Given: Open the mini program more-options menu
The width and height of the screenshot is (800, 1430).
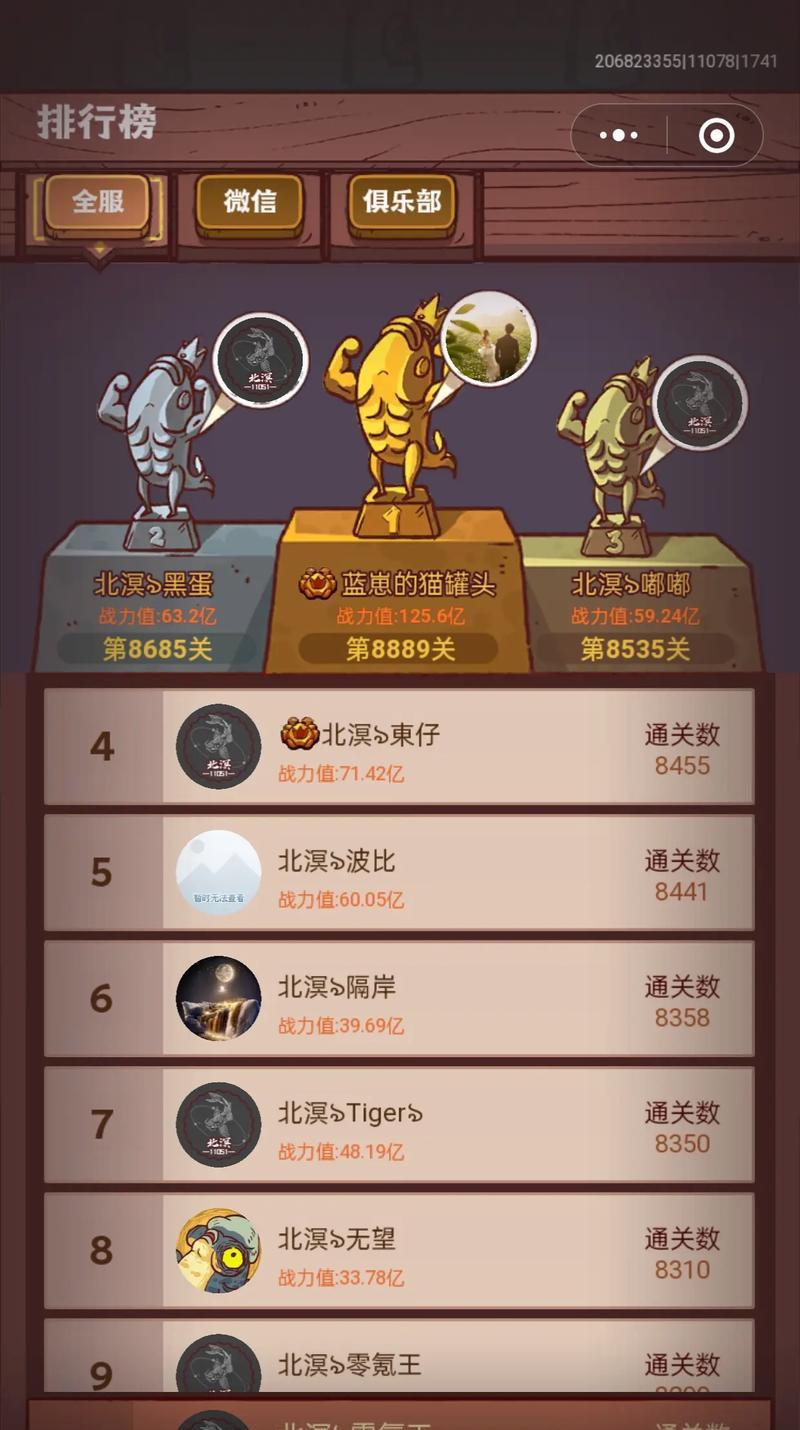Looking at the screenshot, I should click(619, 135).
